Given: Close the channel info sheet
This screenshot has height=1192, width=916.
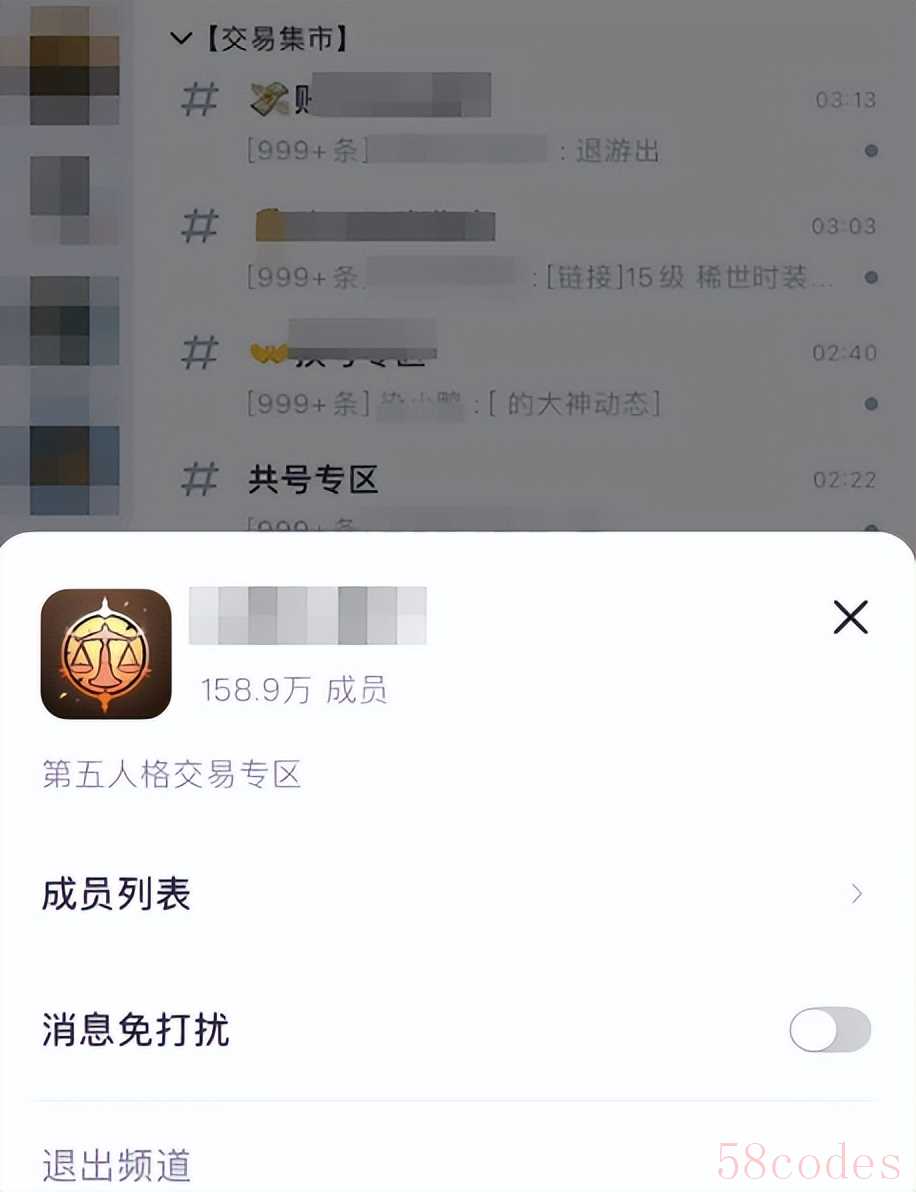Looking at the screenshot, I should [x=850, y=619].
